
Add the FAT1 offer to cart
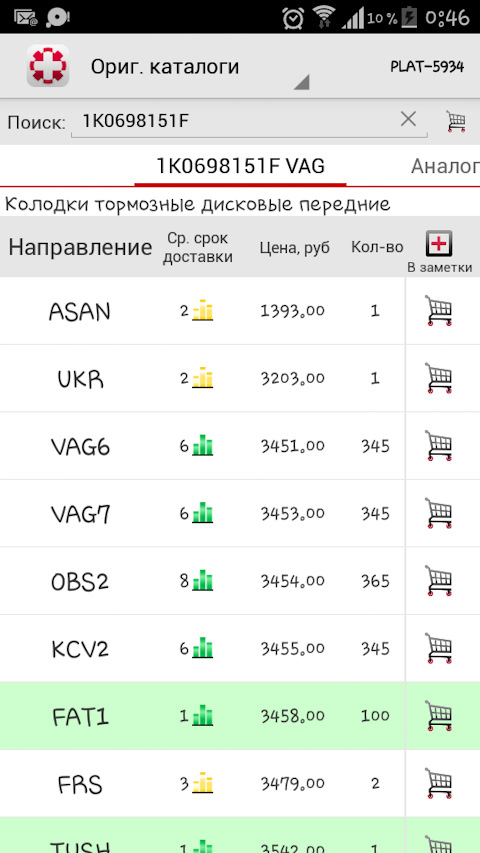tap(439, 716)
